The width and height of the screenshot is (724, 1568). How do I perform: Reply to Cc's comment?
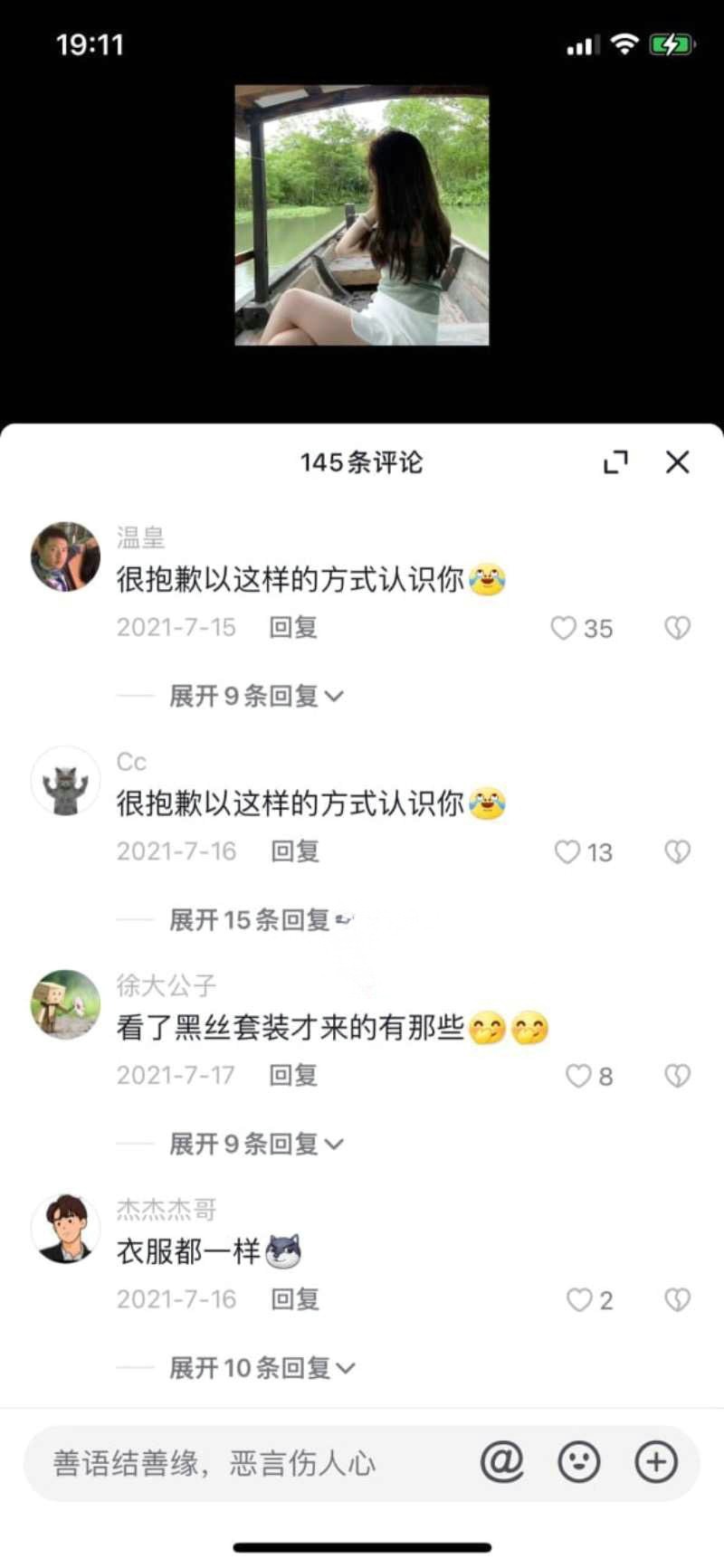295,851
